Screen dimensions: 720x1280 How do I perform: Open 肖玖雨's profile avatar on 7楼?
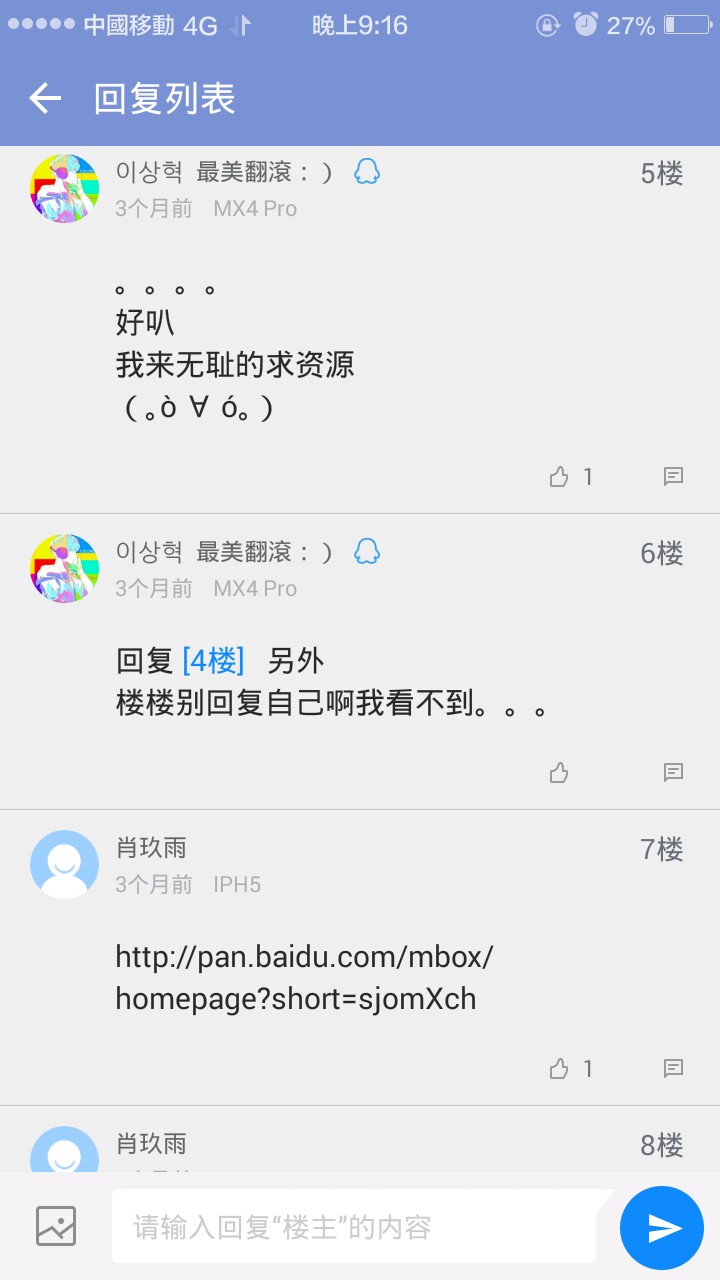point(65,864)
